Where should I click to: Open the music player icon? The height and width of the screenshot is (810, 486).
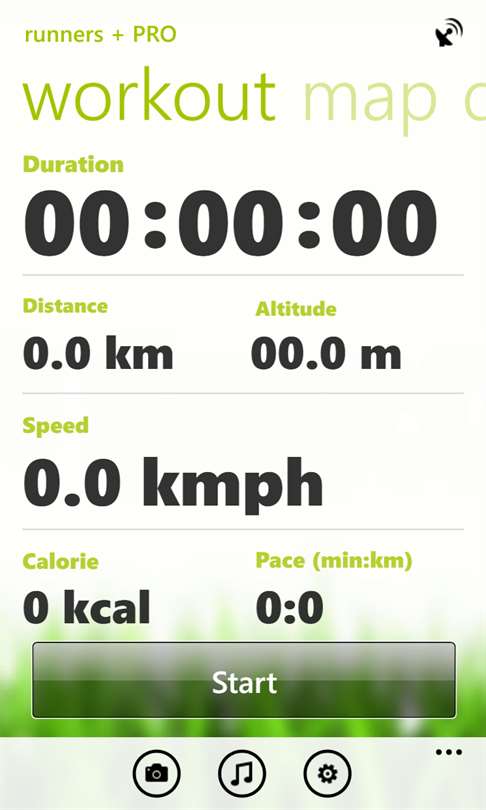tap(242, 774)
